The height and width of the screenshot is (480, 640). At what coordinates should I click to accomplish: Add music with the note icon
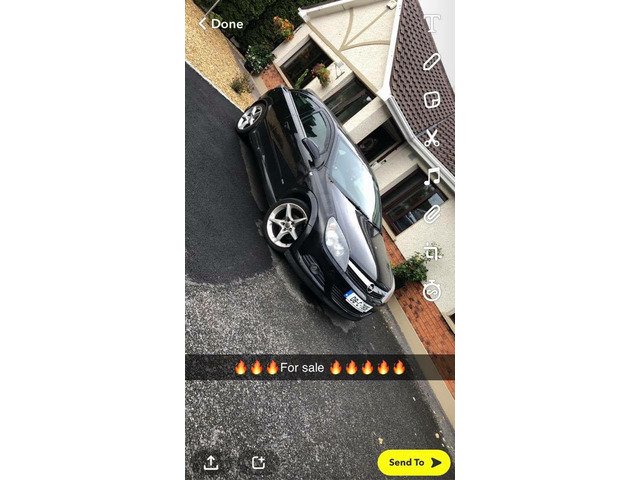pyautogui.click(x=431, y=176)
